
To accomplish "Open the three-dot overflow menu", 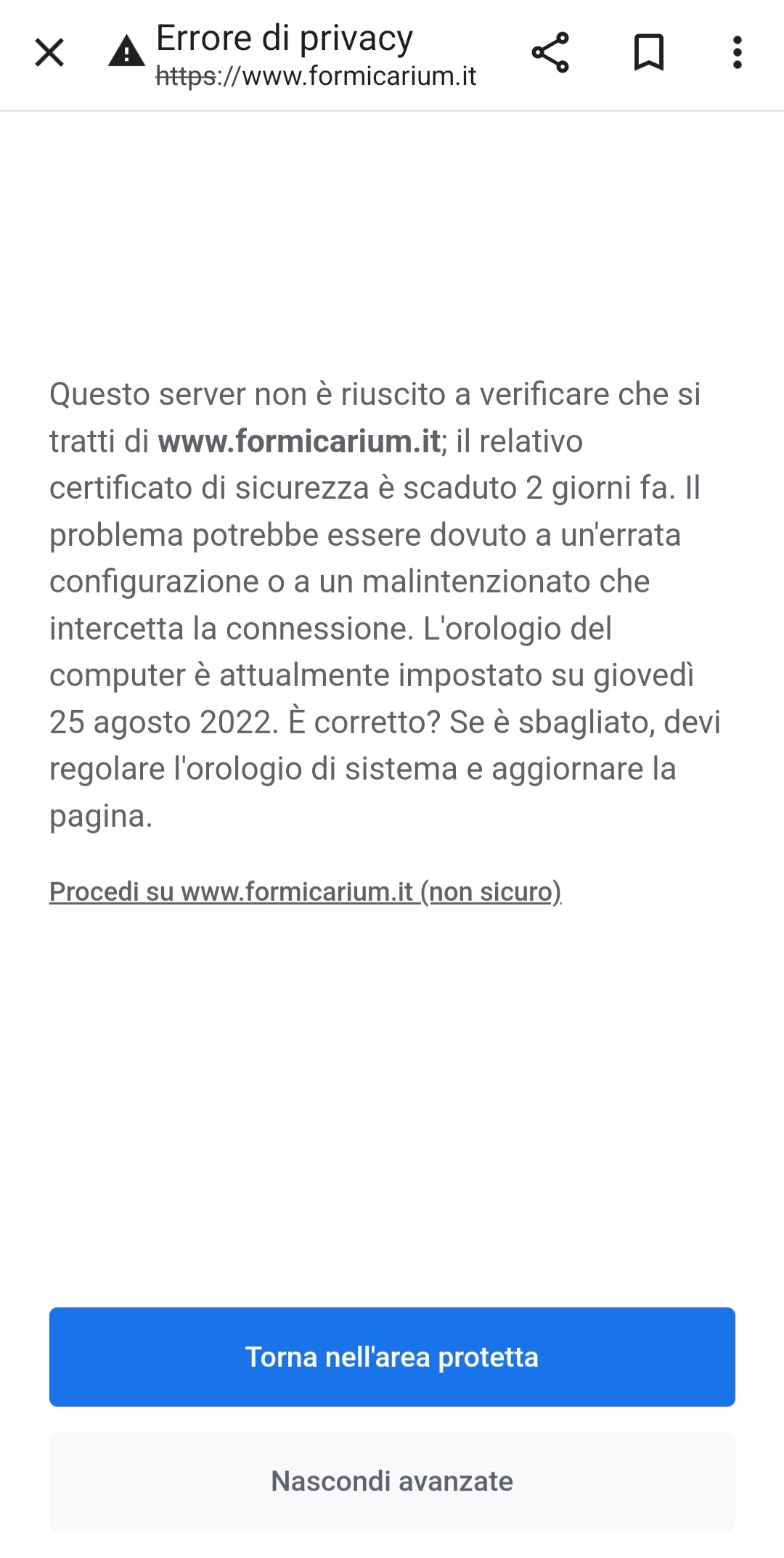I will (x=737, y=52).
